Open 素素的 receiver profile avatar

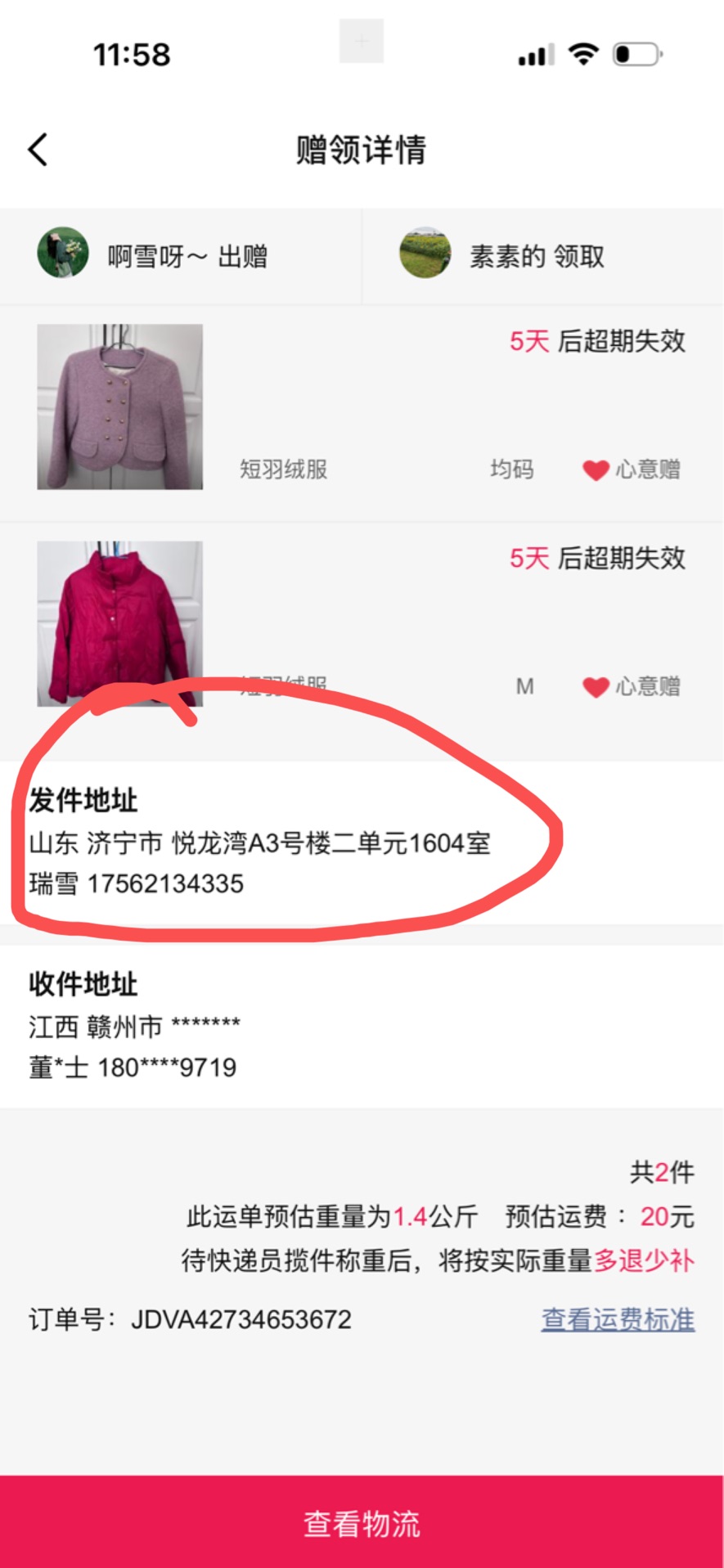click(x=425, y=253)
